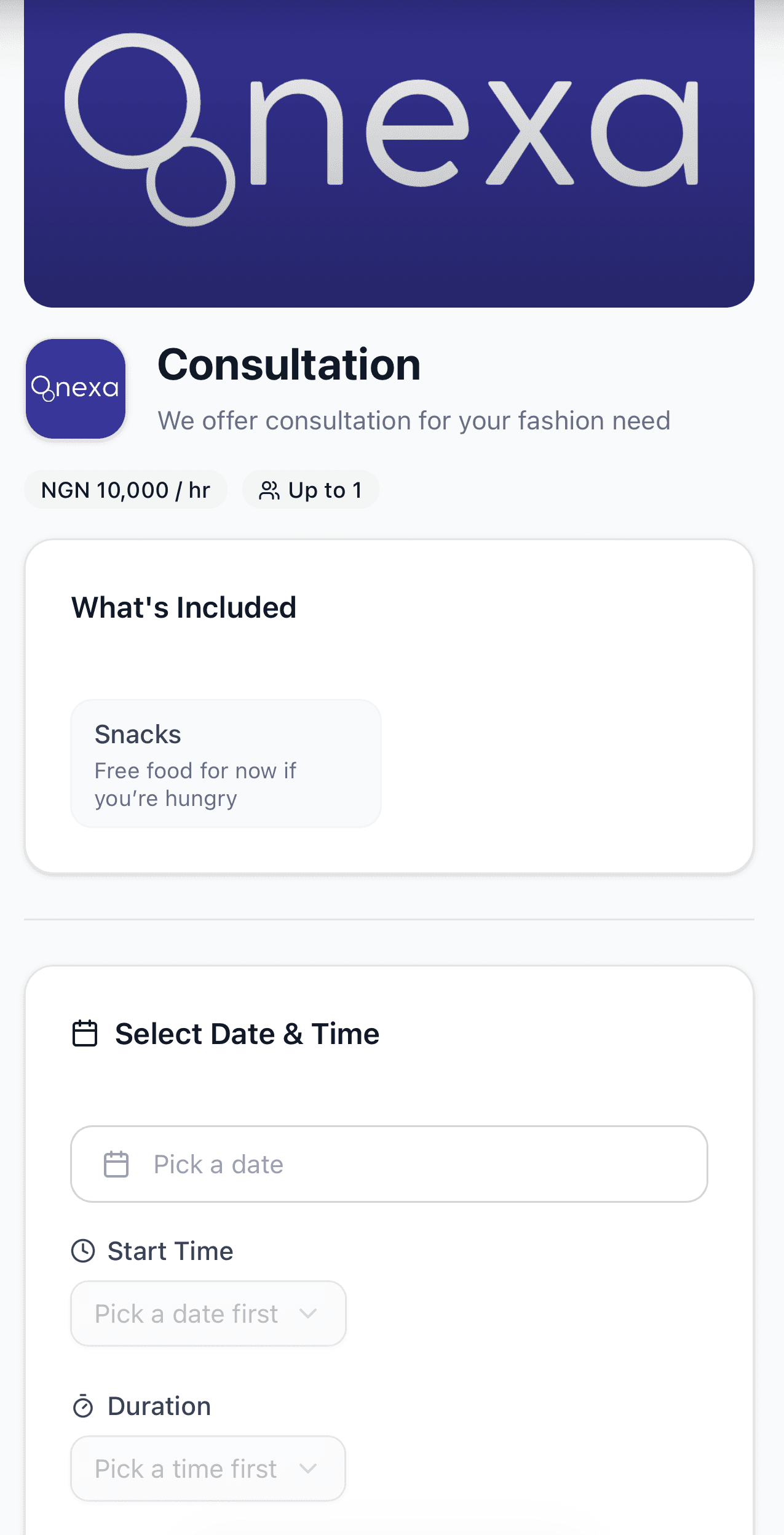Open the Start Time dropdown

208,1313
